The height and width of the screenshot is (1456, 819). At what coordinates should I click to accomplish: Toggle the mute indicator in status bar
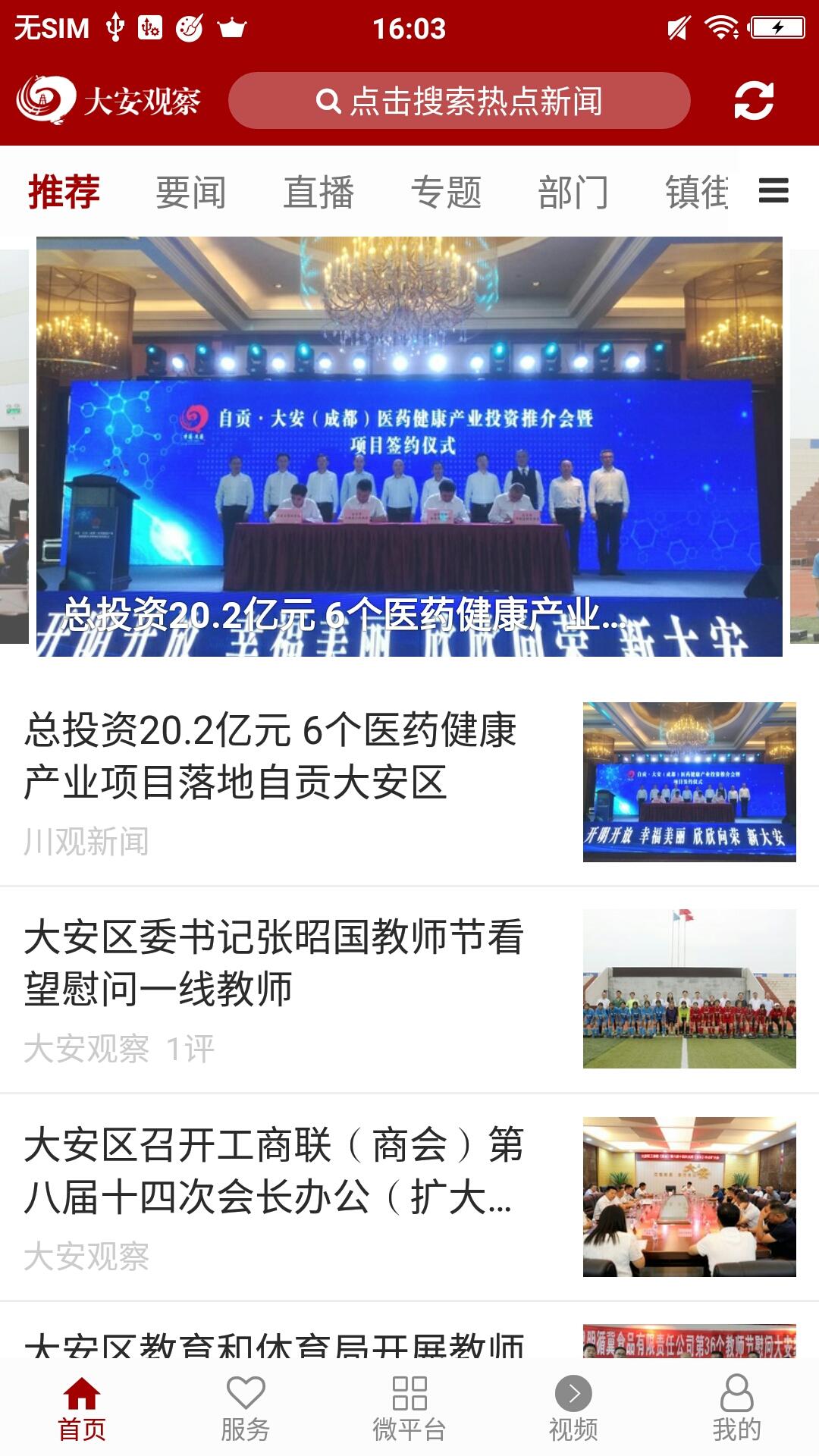(677, 29)
